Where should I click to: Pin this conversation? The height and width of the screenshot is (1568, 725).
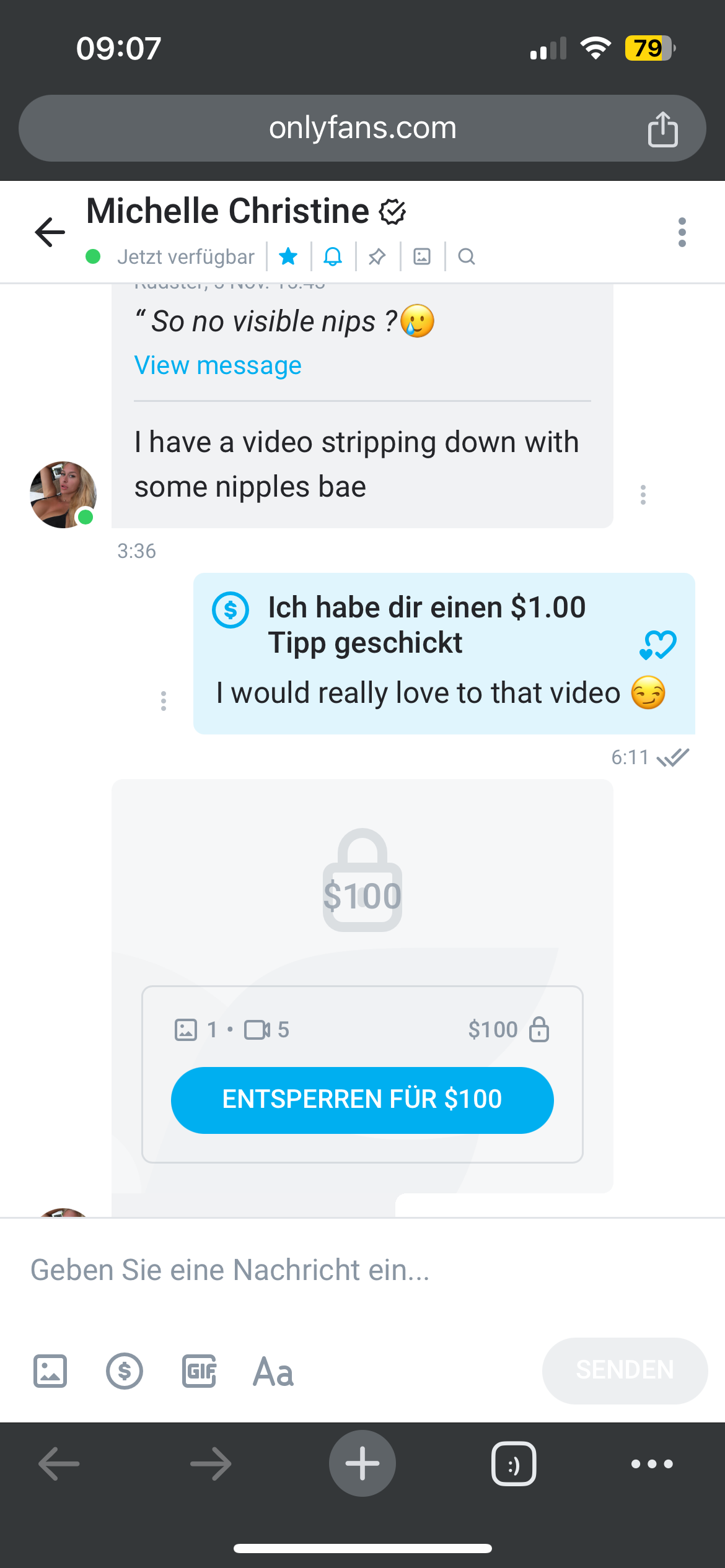coord(377,256)
